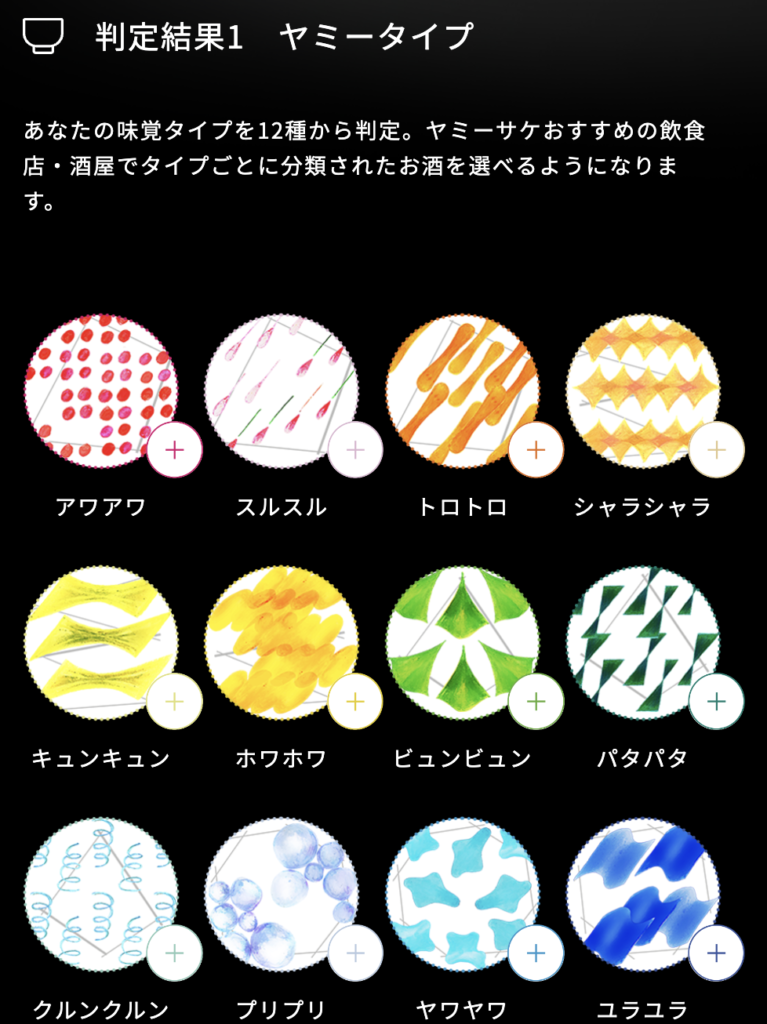Expand the ヤワヤワ taste type
Image resolution: width=767 pixels, height=1024 pixels.
coord(536,953)
